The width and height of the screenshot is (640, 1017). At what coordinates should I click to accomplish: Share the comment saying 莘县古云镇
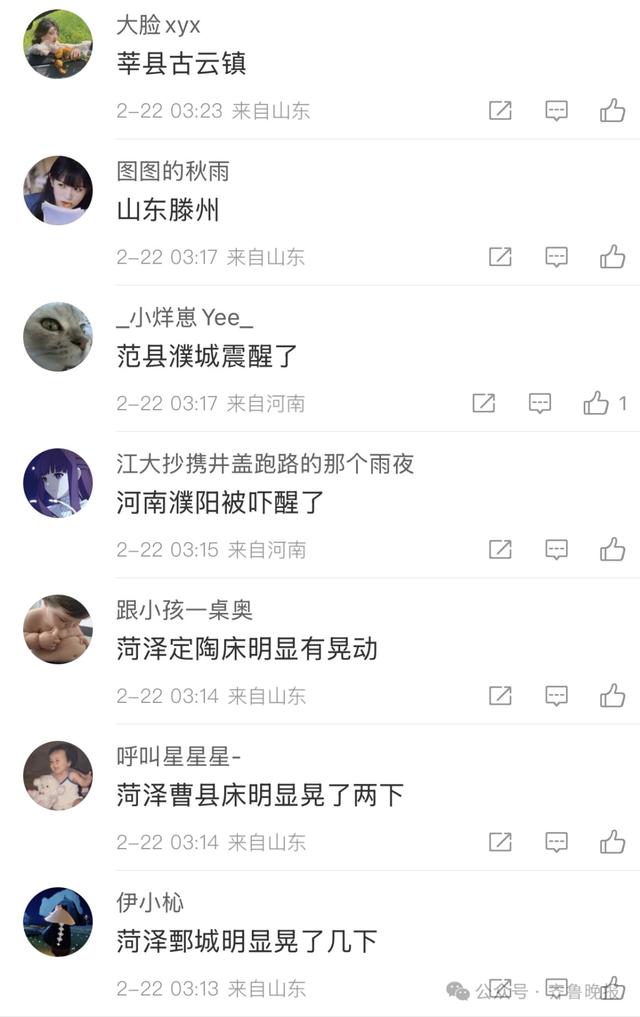[500, 110]
